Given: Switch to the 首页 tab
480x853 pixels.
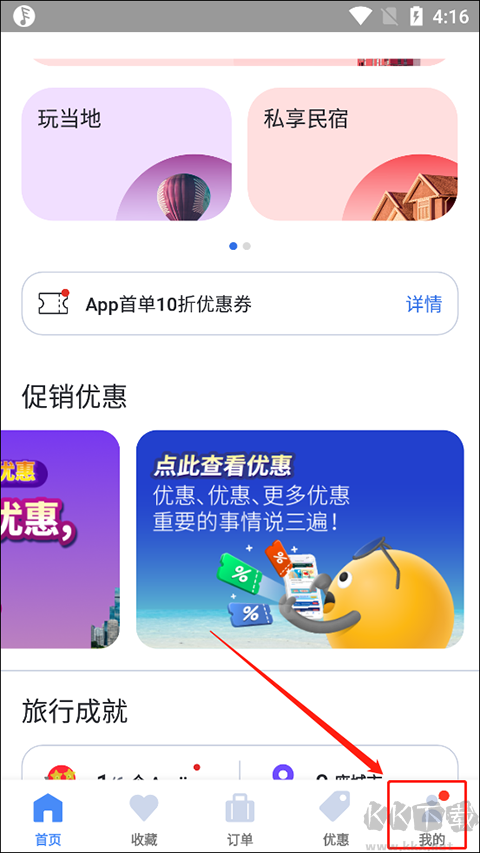Looking at the screenshot, I should 48,817.
